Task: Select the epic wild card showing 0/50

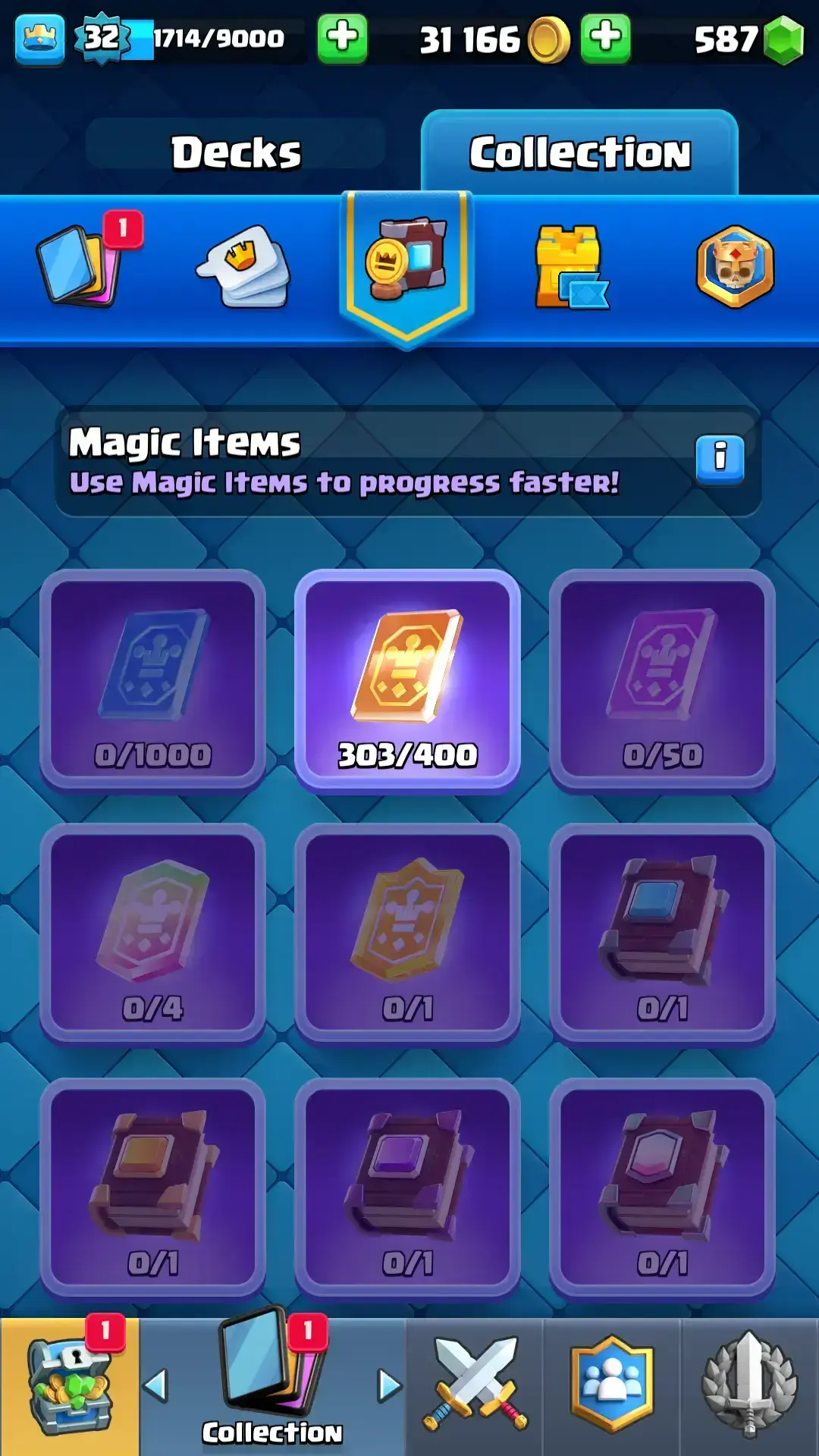Action: point(662,679)
